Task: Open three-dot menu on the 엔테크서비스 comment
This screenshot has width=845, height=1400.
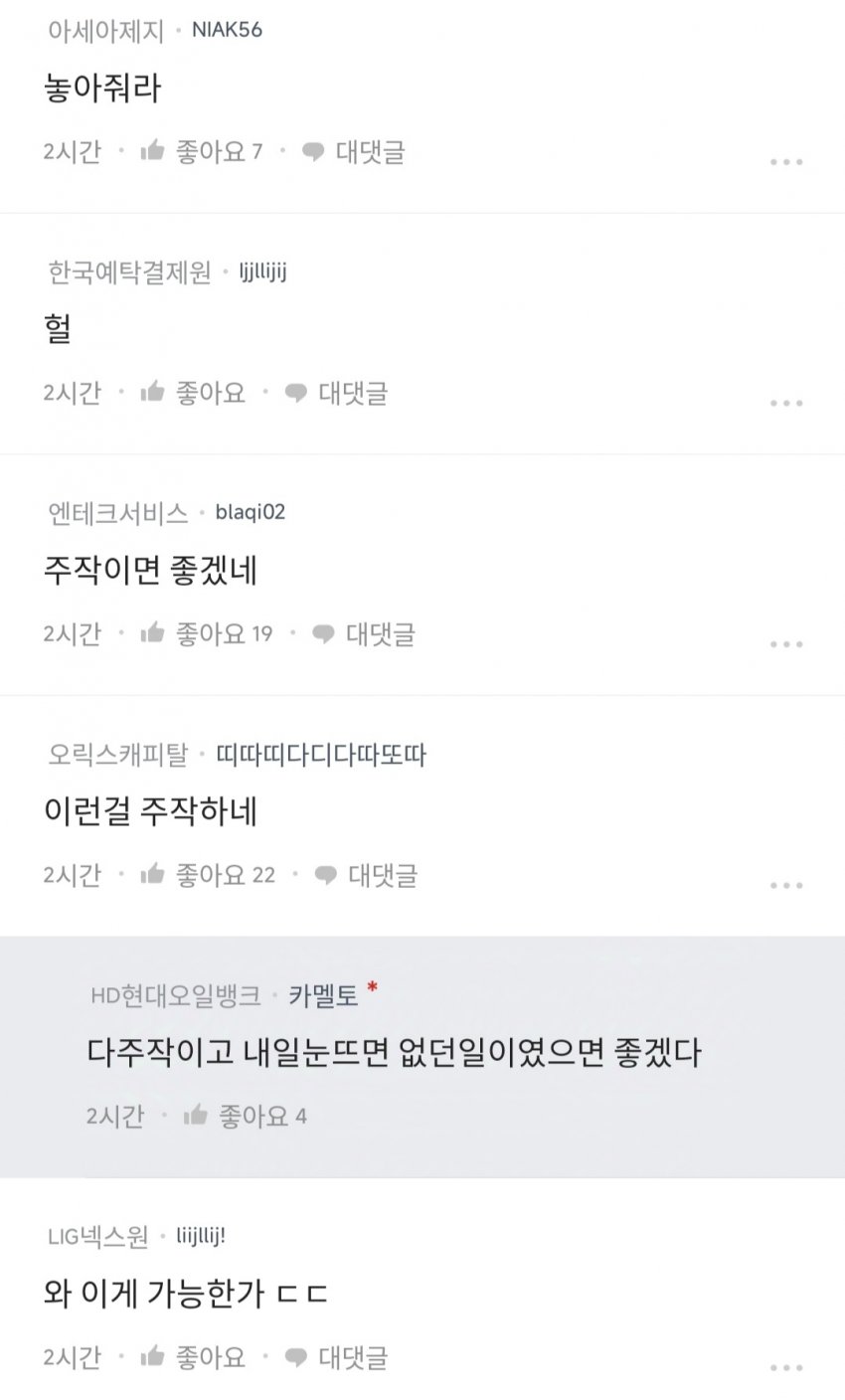Action: (785, 644)
